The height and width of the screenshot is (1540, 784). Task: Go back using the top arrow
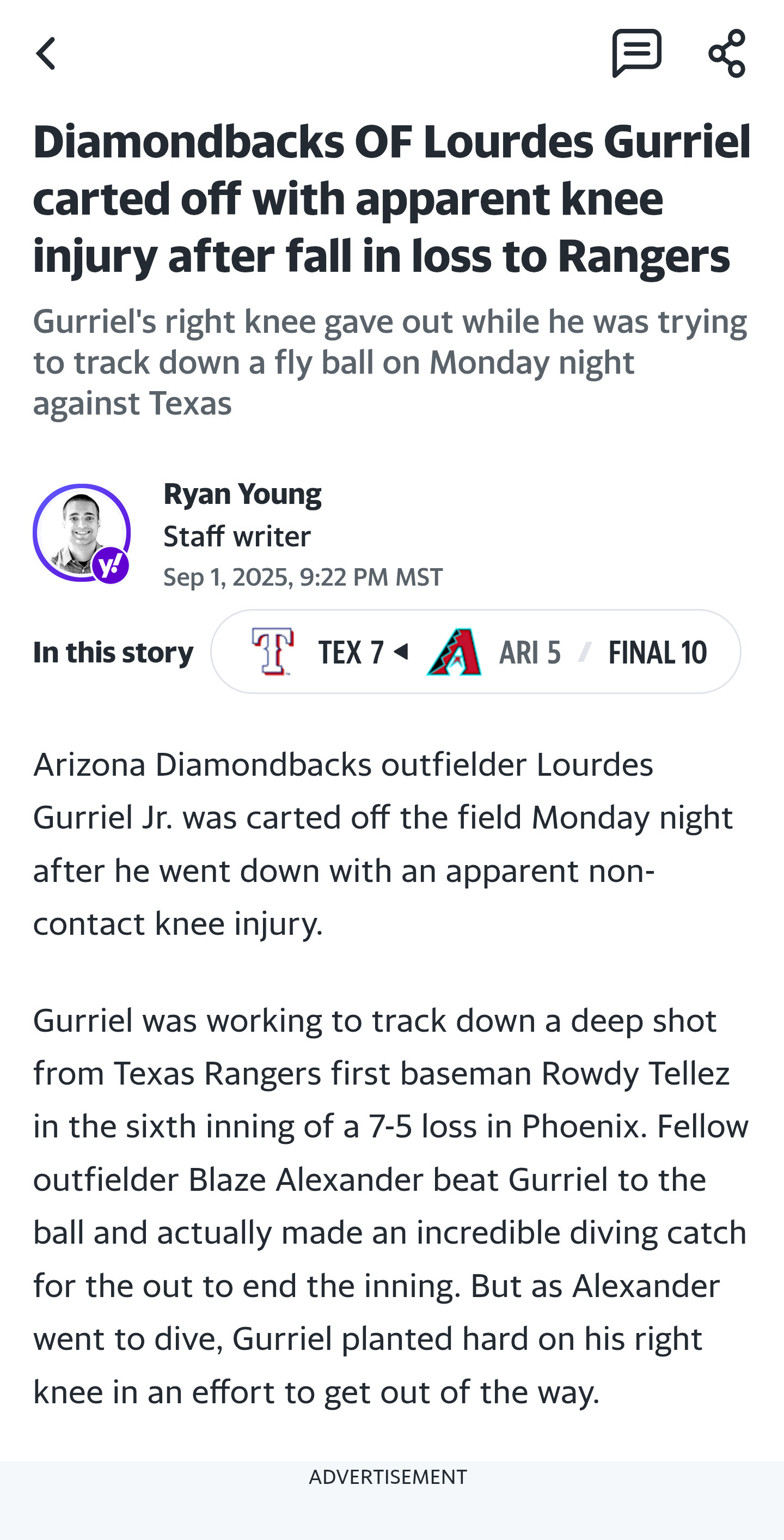45,53
